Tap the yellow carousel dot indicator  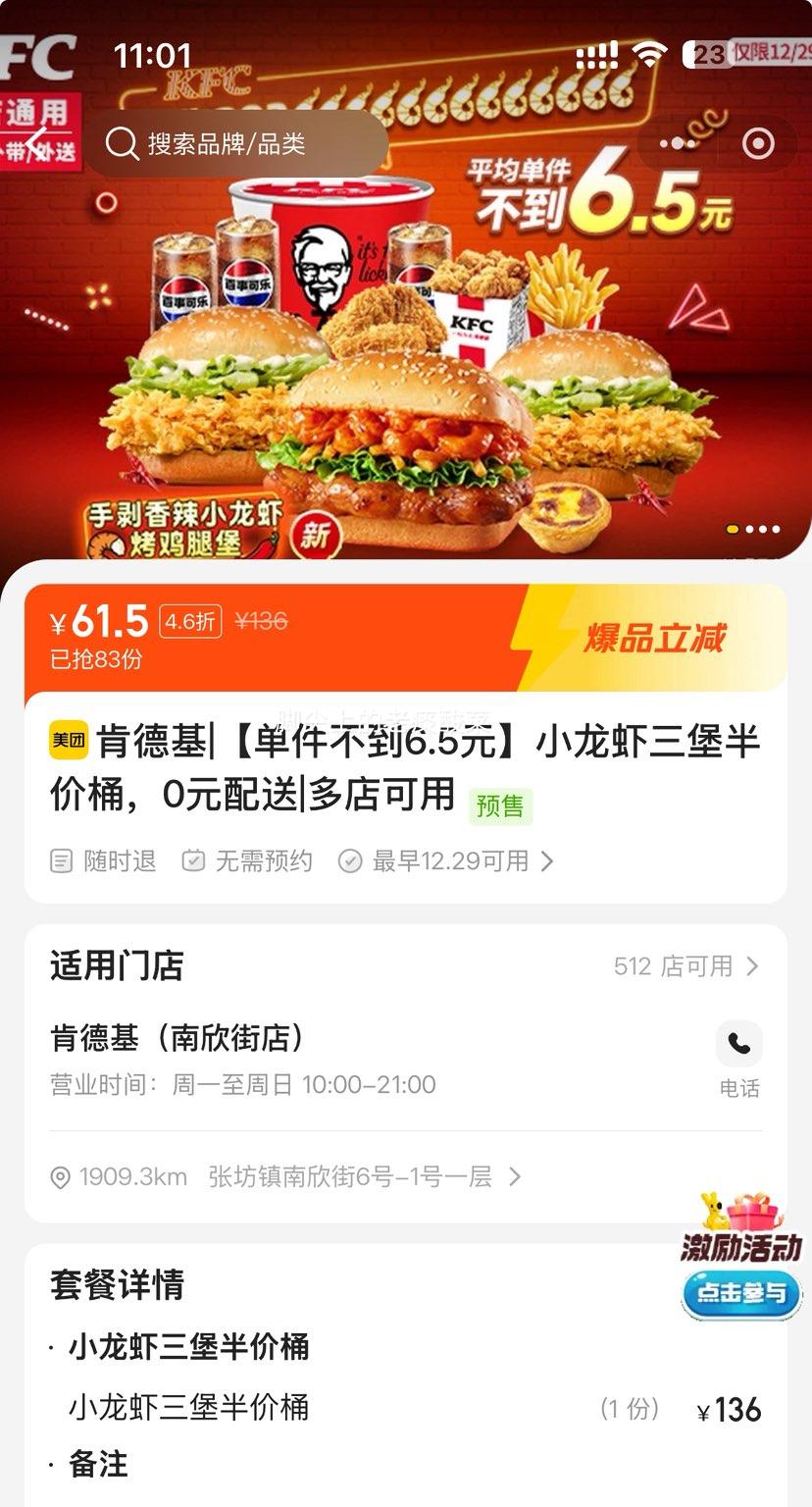[x=731, y=530]
